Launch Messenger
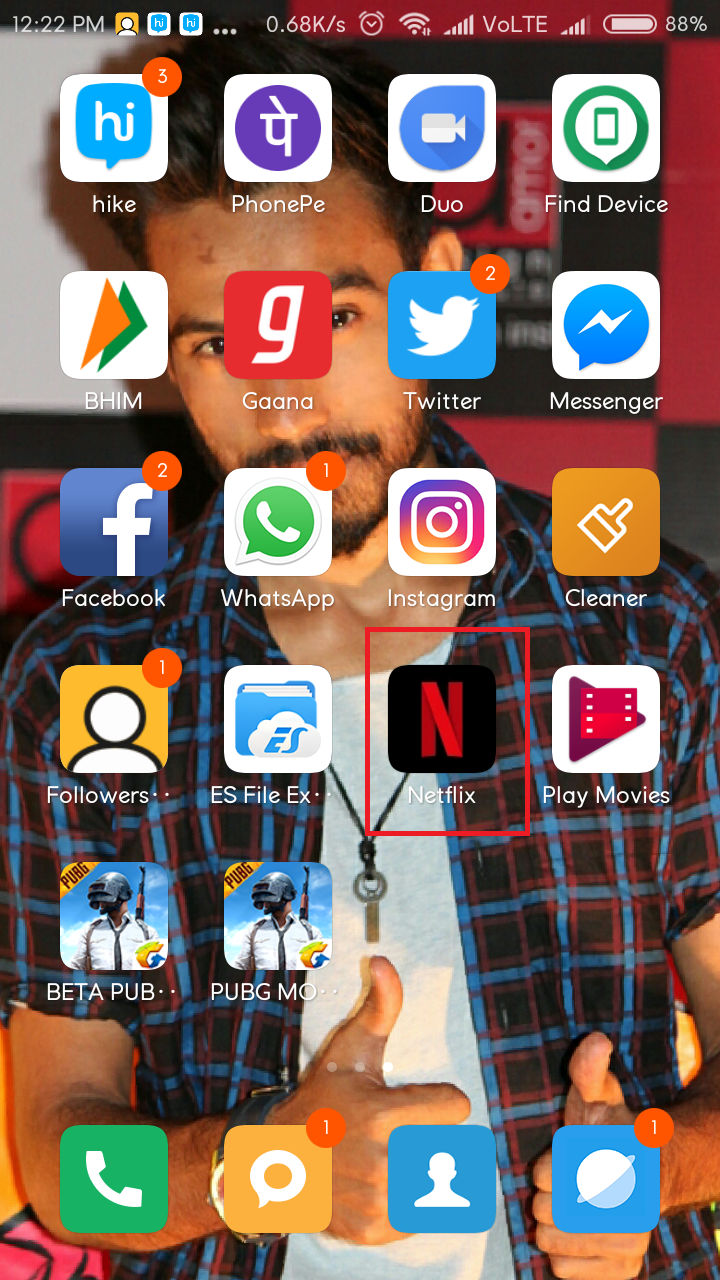The height and width of the screenshot is (1280, 720). click(606, 325)
